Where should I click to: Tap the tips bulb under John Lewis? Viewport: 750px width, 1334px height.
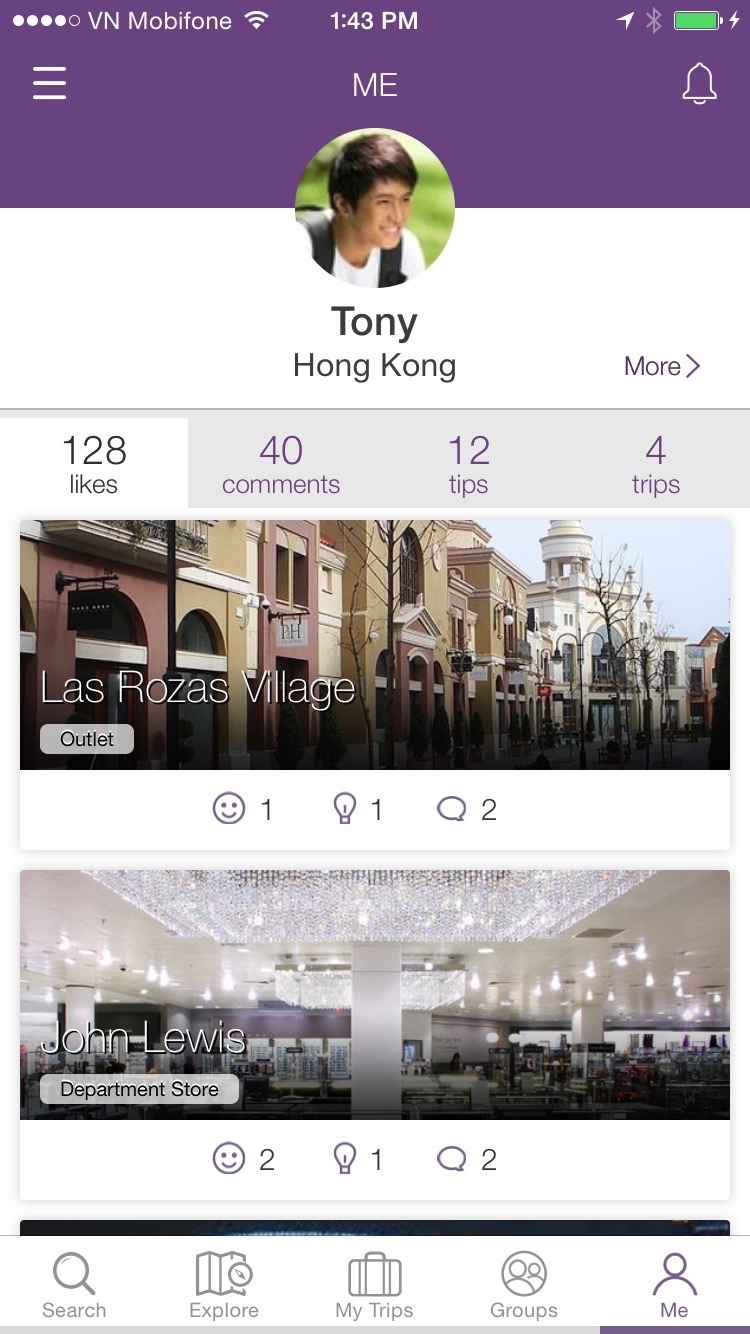coord(345,1159)
